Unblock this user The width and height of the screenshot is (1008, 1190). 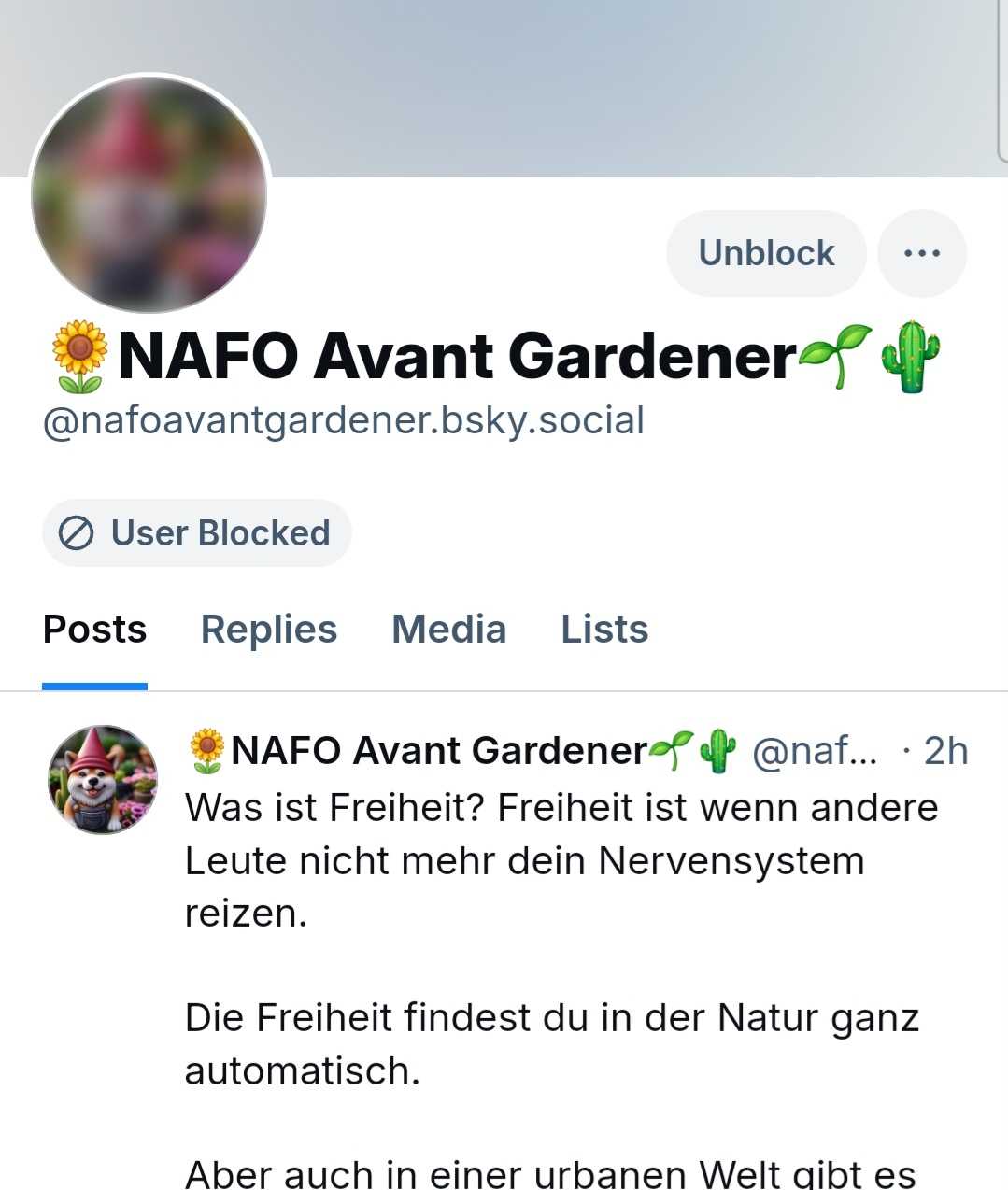[766, 253]
